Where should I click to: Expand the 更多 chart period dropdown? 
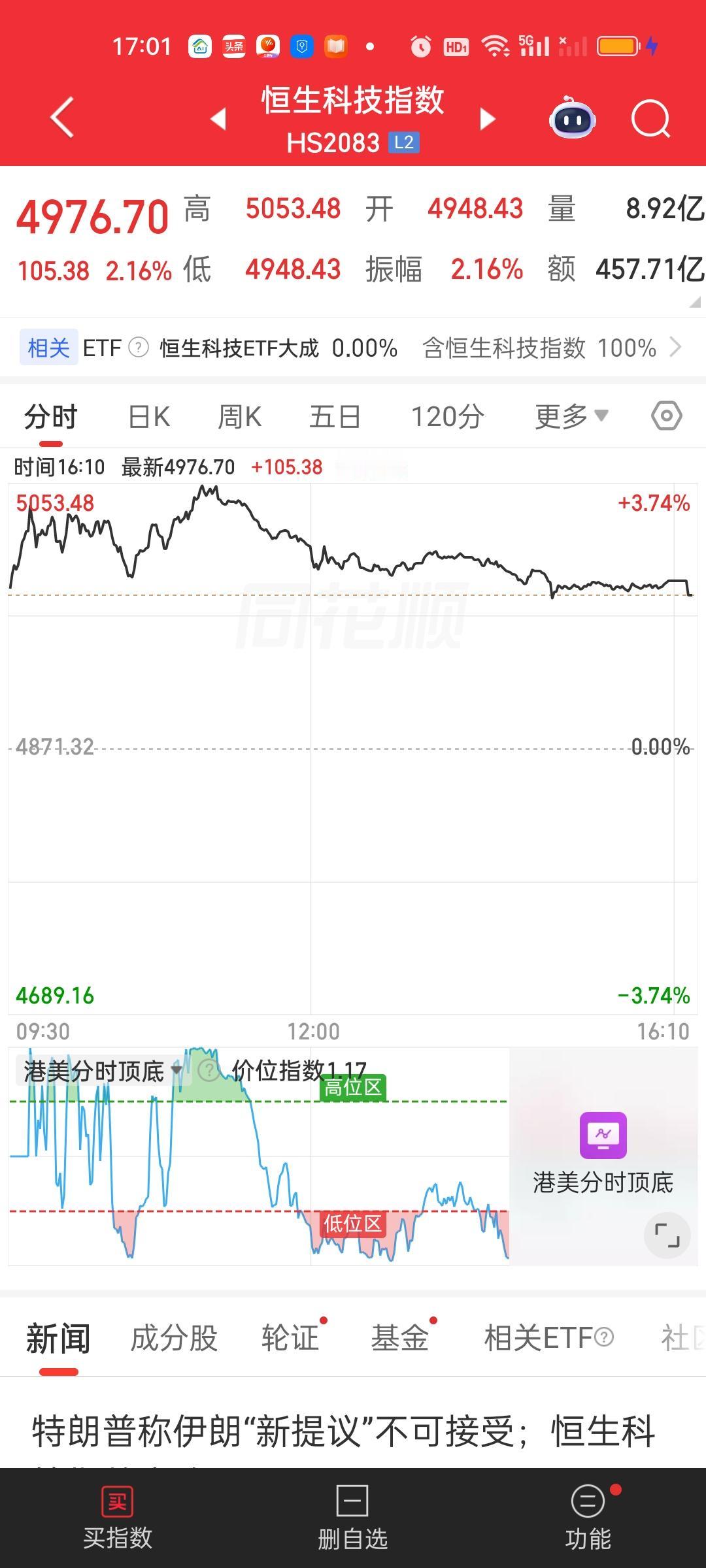tap(571, 417)
